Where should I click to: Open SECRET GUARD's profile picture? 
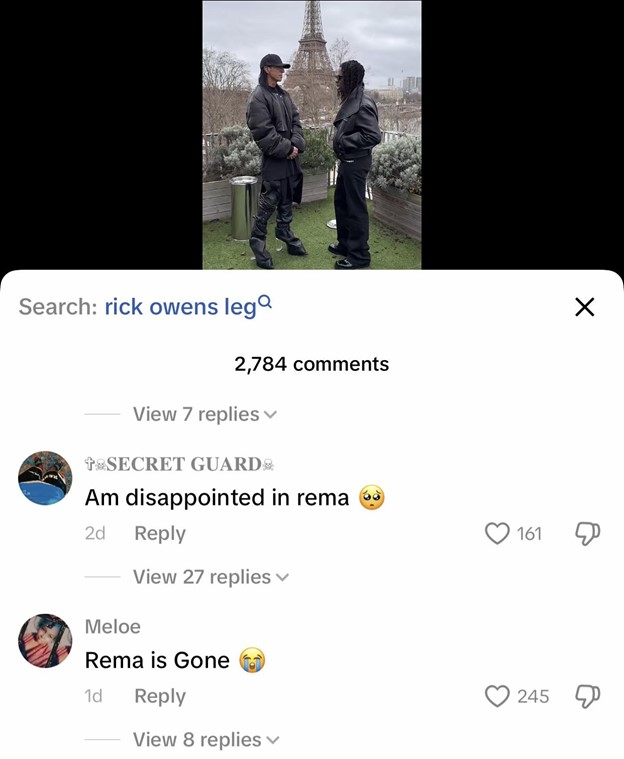click(x=45, y=478)
